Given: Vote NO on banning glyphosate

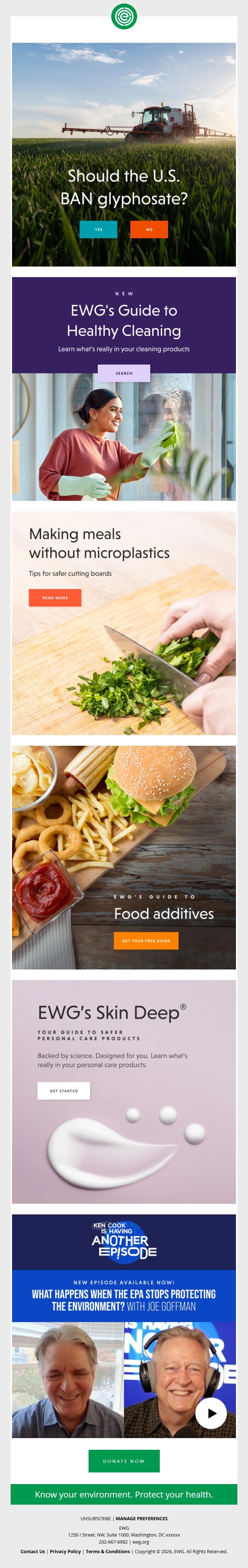Looking at the screenshot, I should 149,229.
